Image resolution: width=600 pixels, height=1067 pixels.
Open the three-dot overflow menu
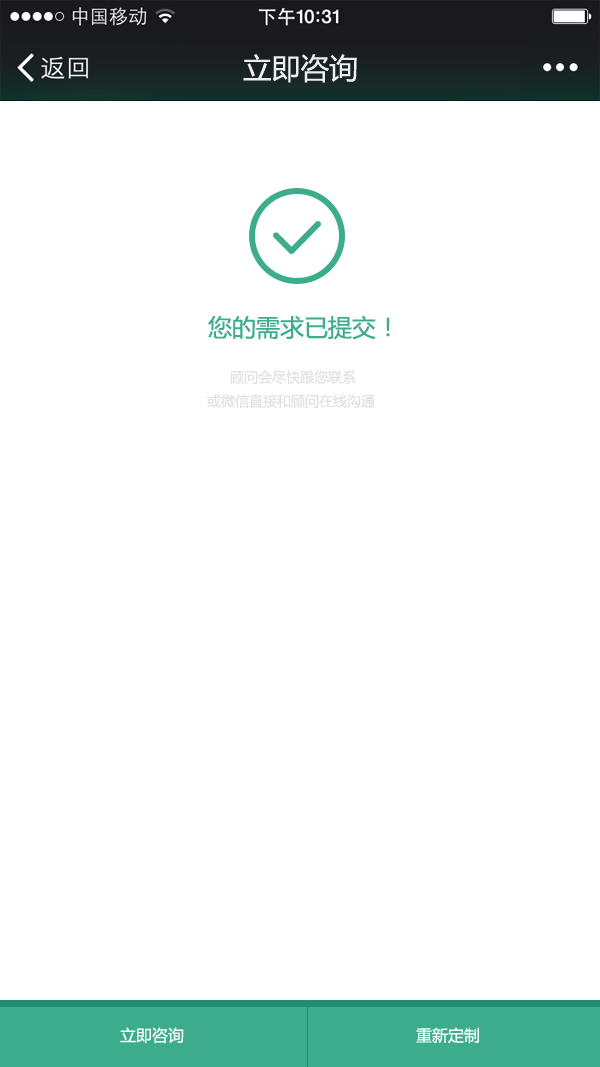pyautogui.click(x=560, y=67)
